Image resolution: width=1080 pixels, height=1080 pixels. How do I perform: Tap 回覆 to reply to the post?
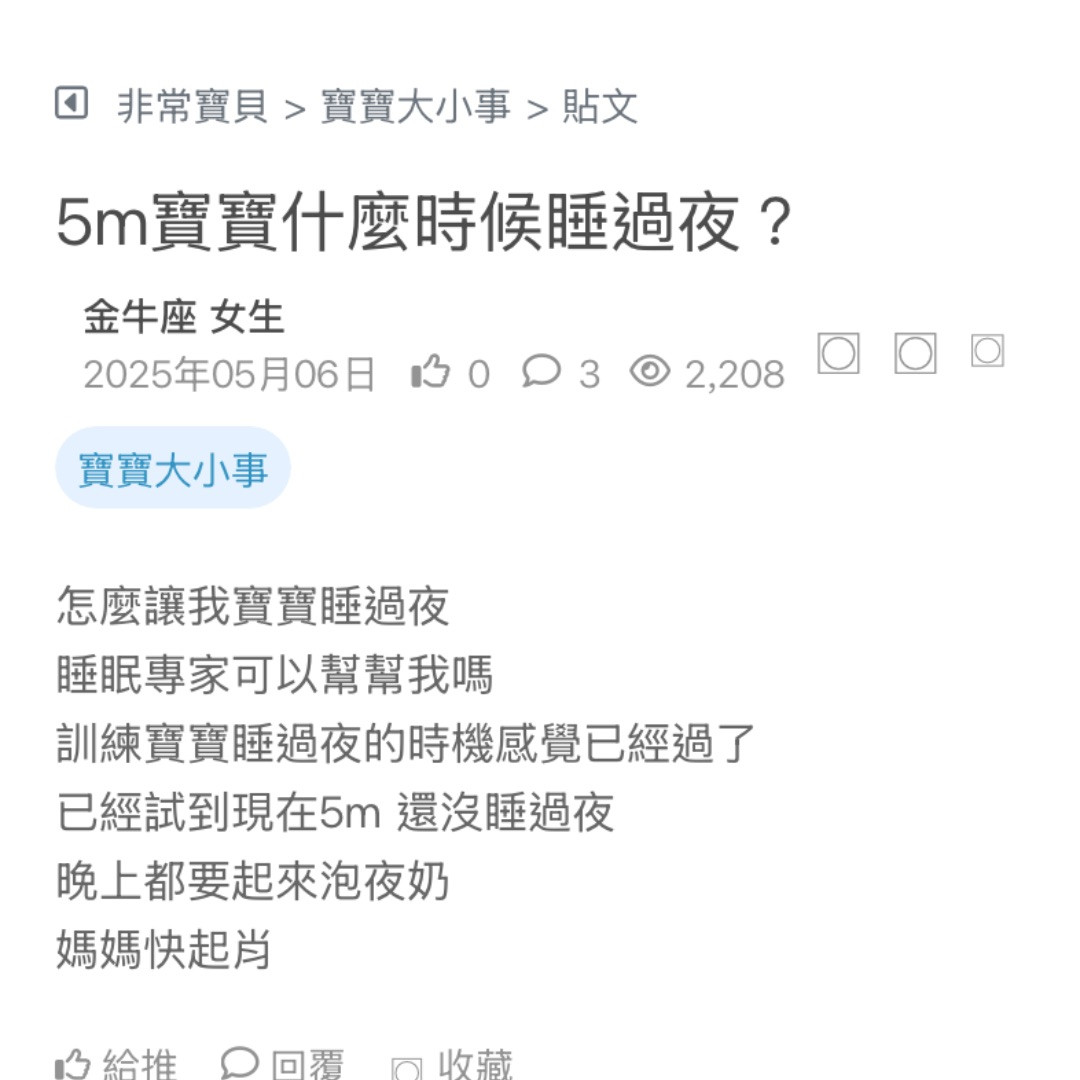pos(283,1064)
